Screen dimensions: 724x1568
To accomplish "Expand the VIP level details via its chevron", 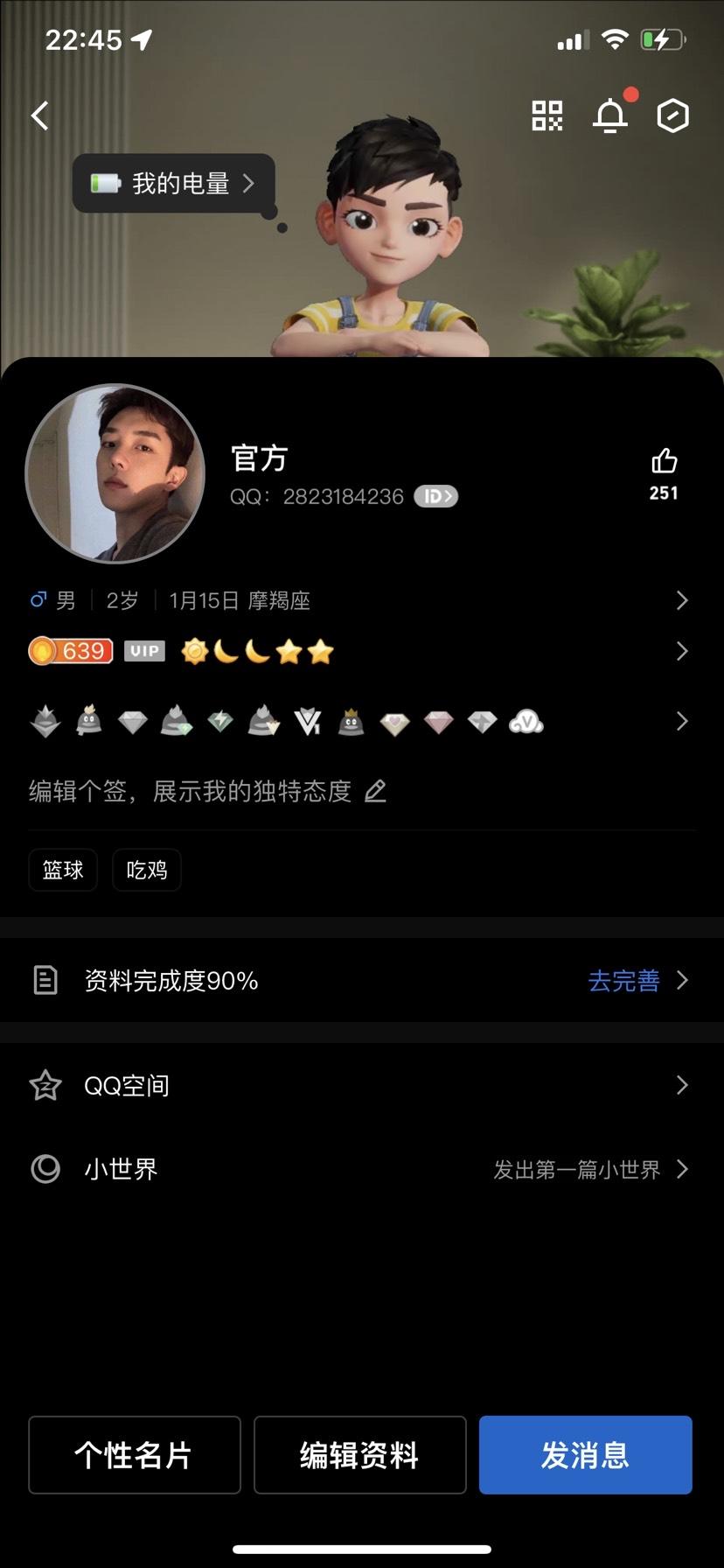I will click(681, 650).
